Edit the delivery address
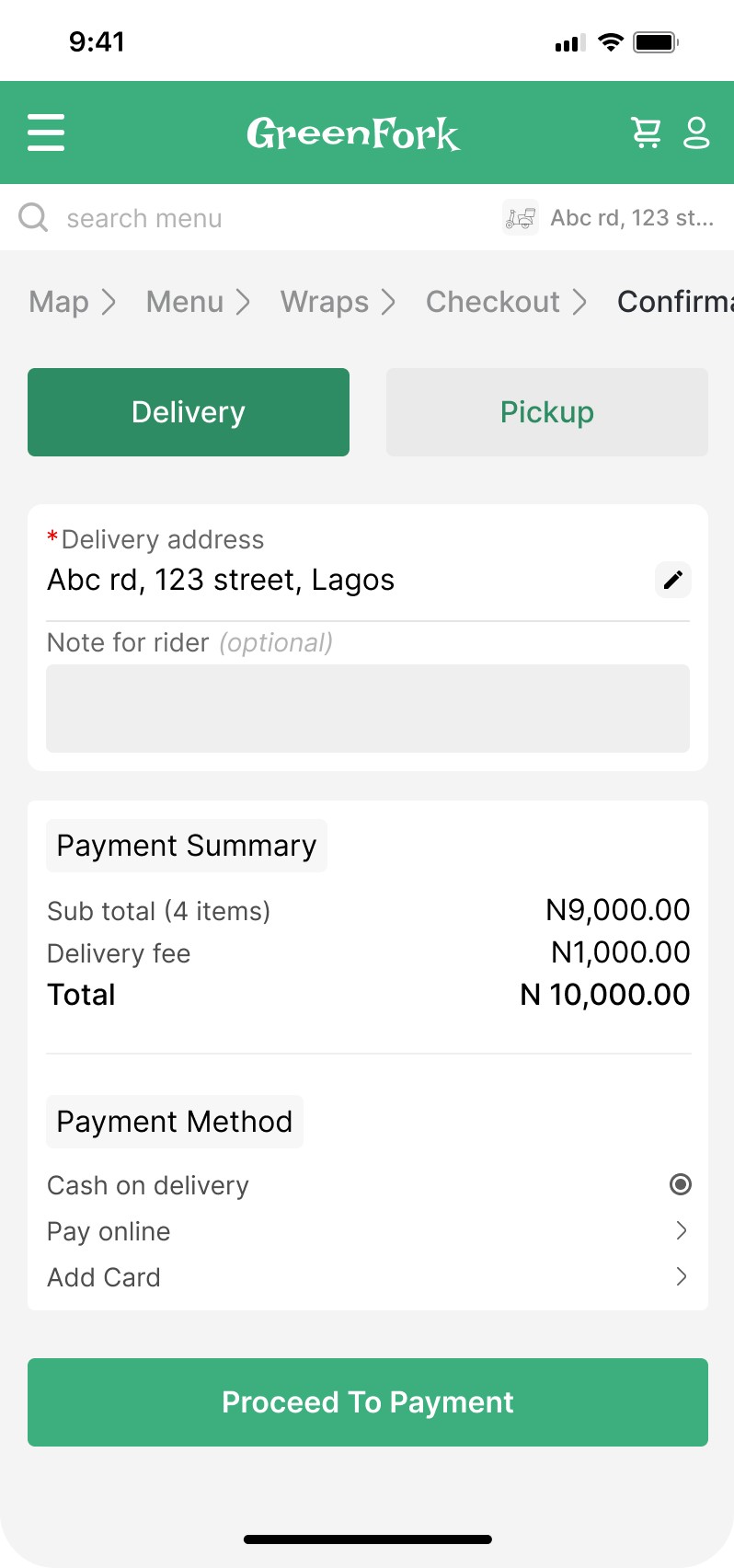734x1568 pixels. [x=673, y=580]
